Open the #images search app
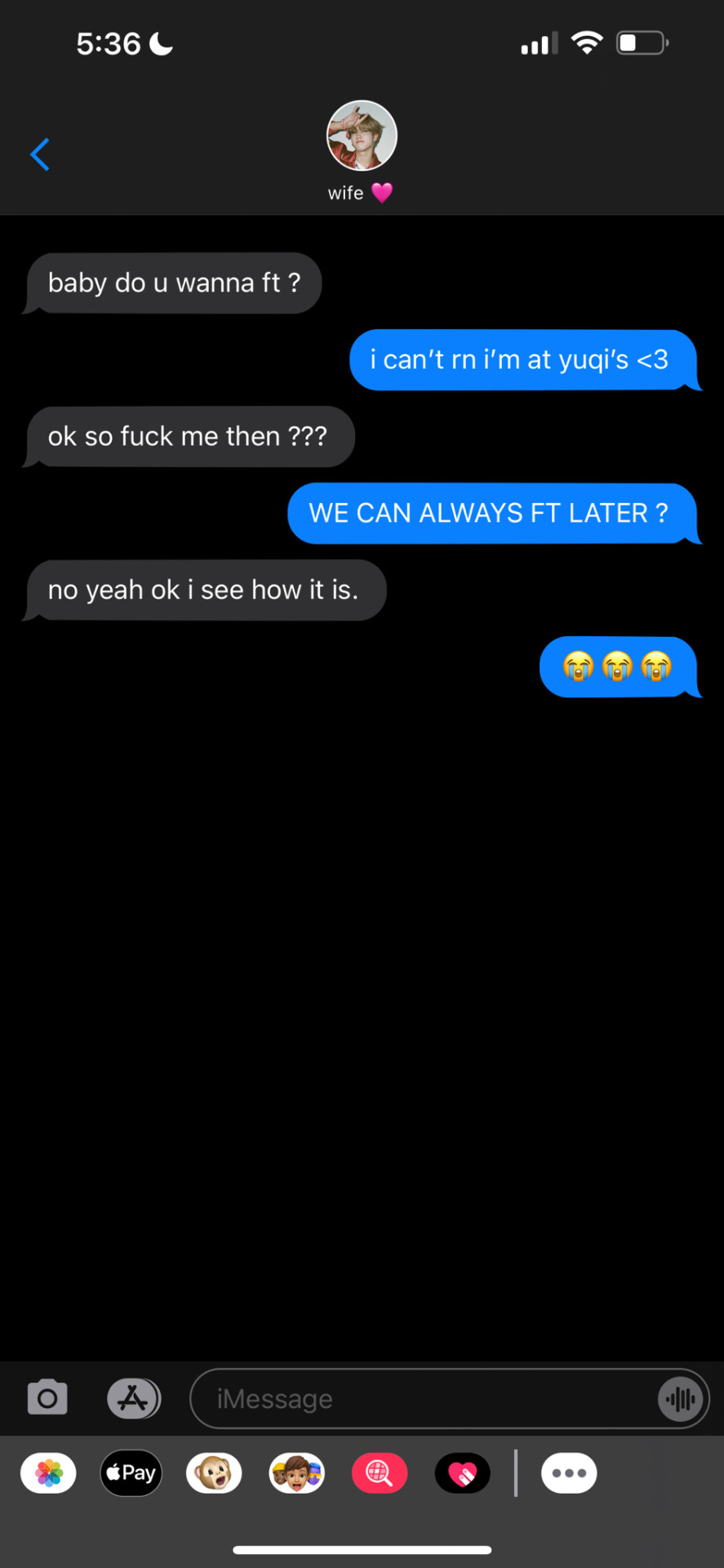Viewport: 724px width, 1568px height. point(380,1473)
